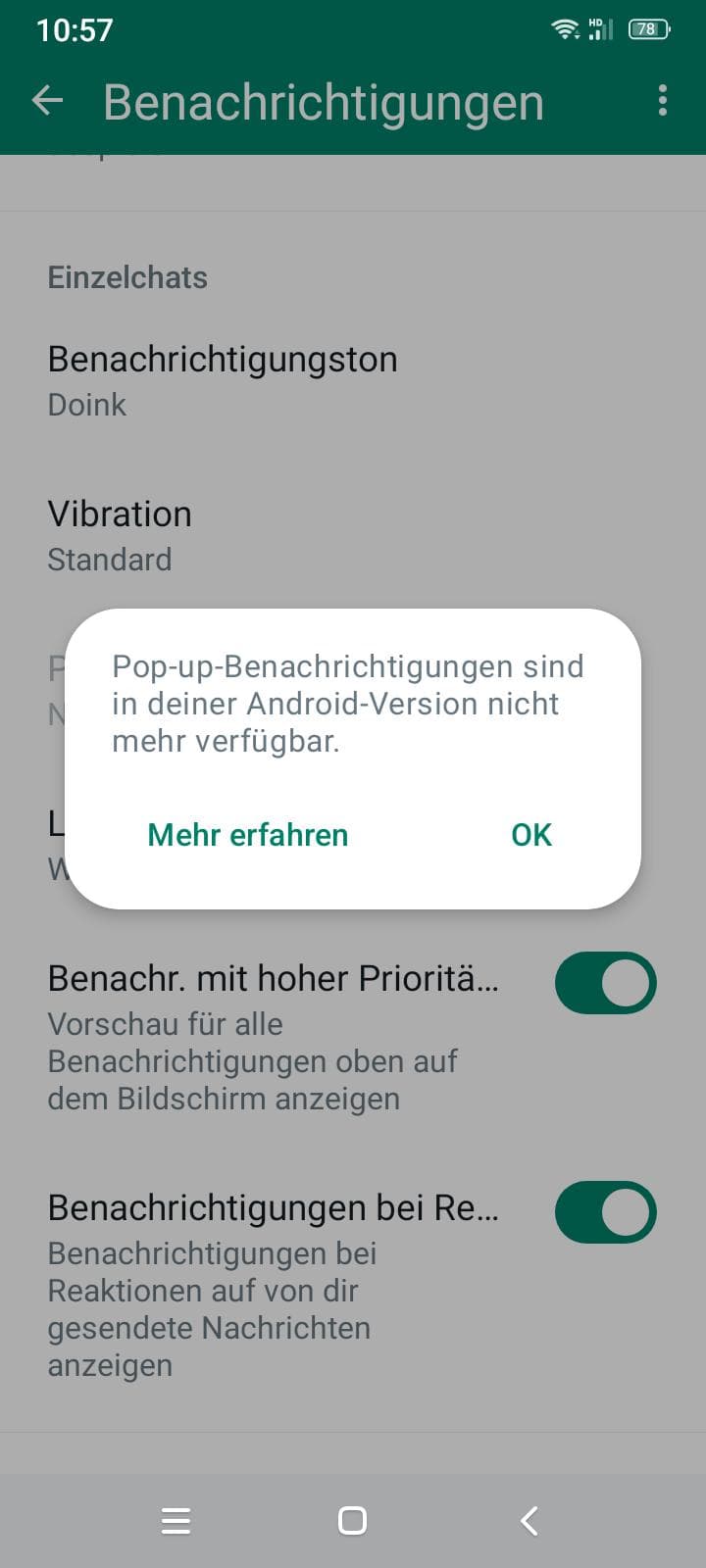Open the three-dot overflow menu

point(663,100)
